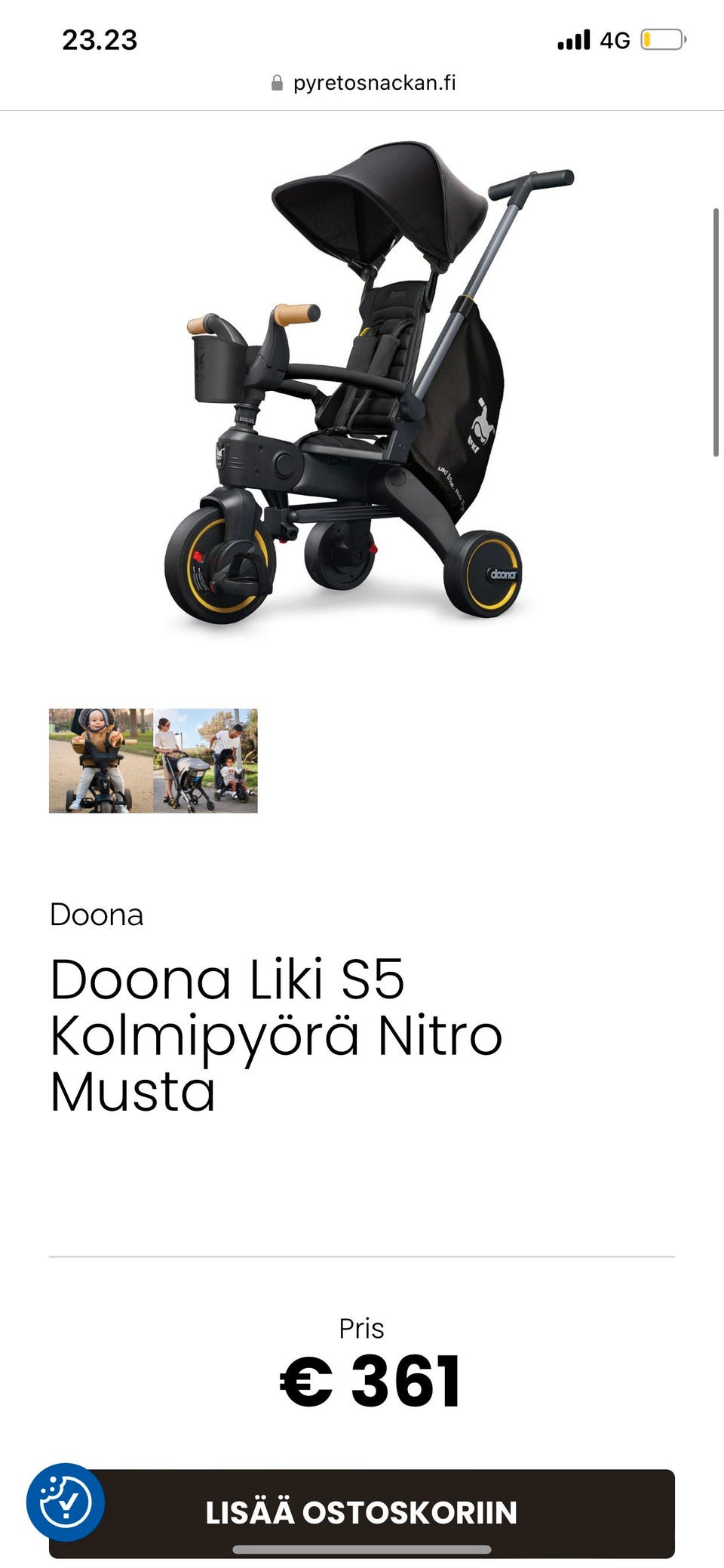Tap the pyretosnackan.fi address bar
724x1568 pixels.
click(364, 83)
